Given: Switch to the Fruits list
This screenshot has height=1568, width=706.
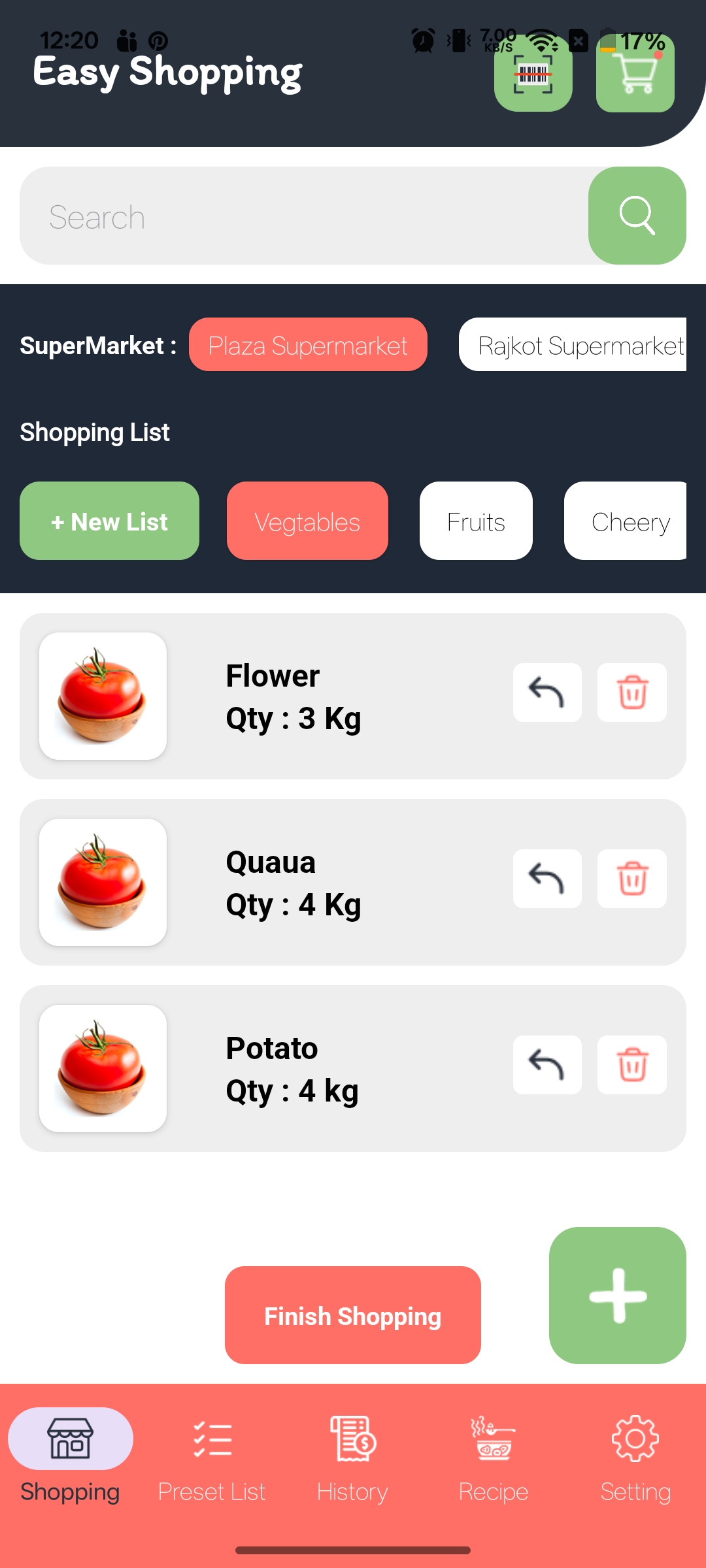Looking at the screenshot, I should pos(476,521).
